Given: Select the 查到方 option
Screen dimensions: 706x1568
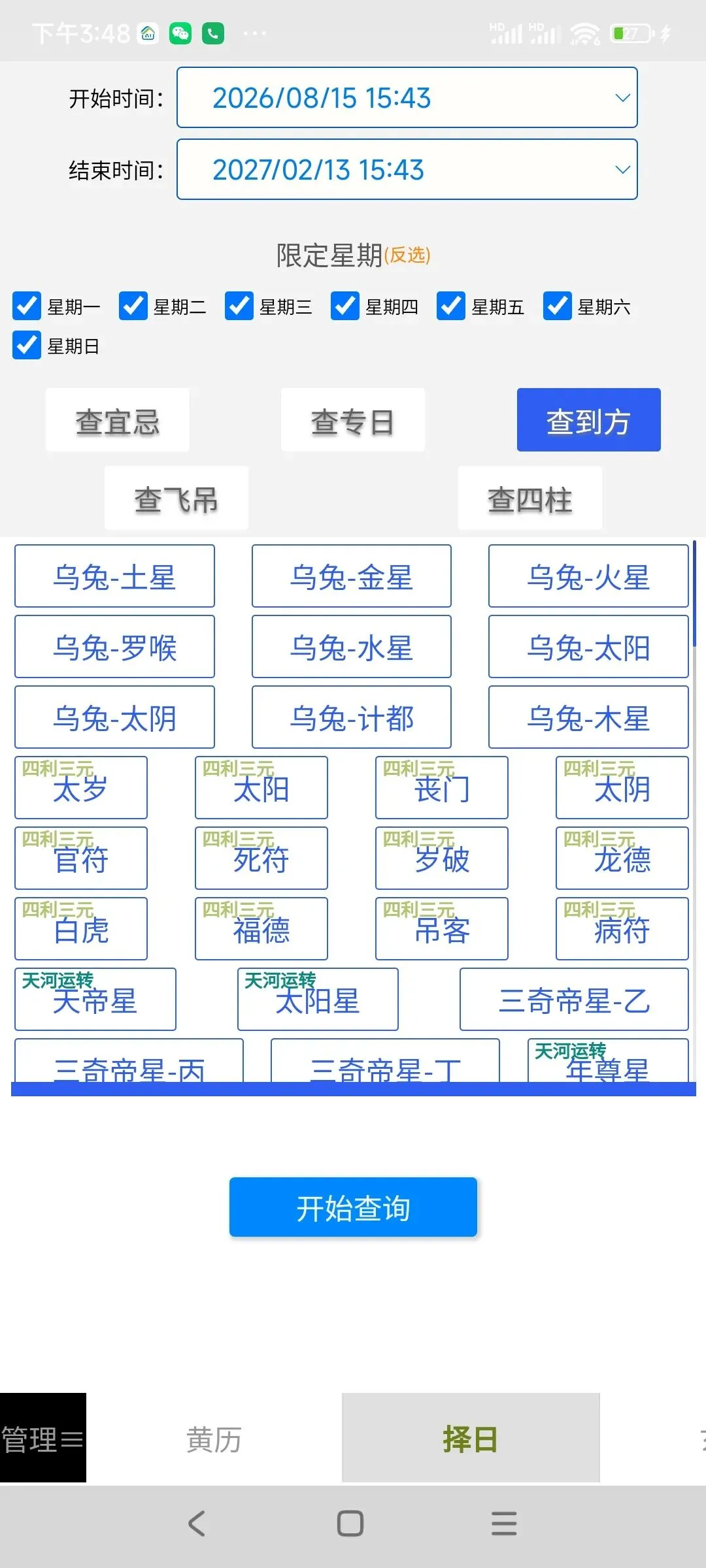Looking at the screenshot, I should (588, 420).
